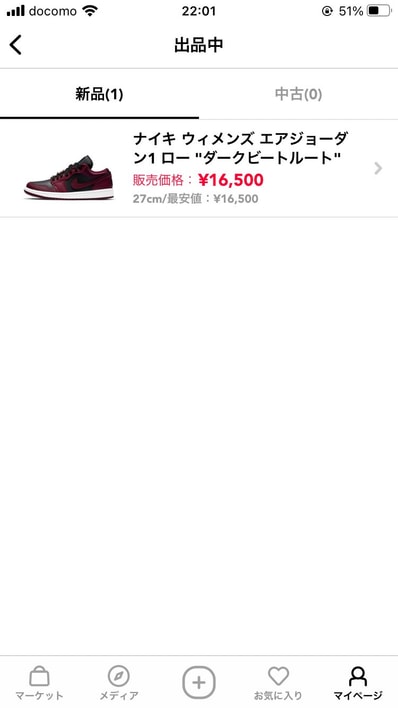Select the 新品(1) tab

99,94
